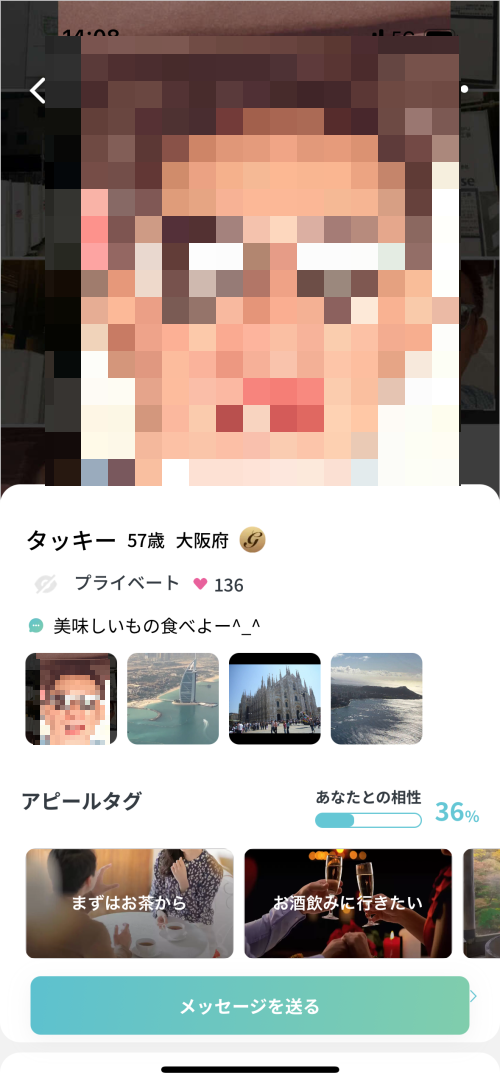The image size is (500, 1083).
Task: Go back using the top-left arrow
Action: point(38,90)
